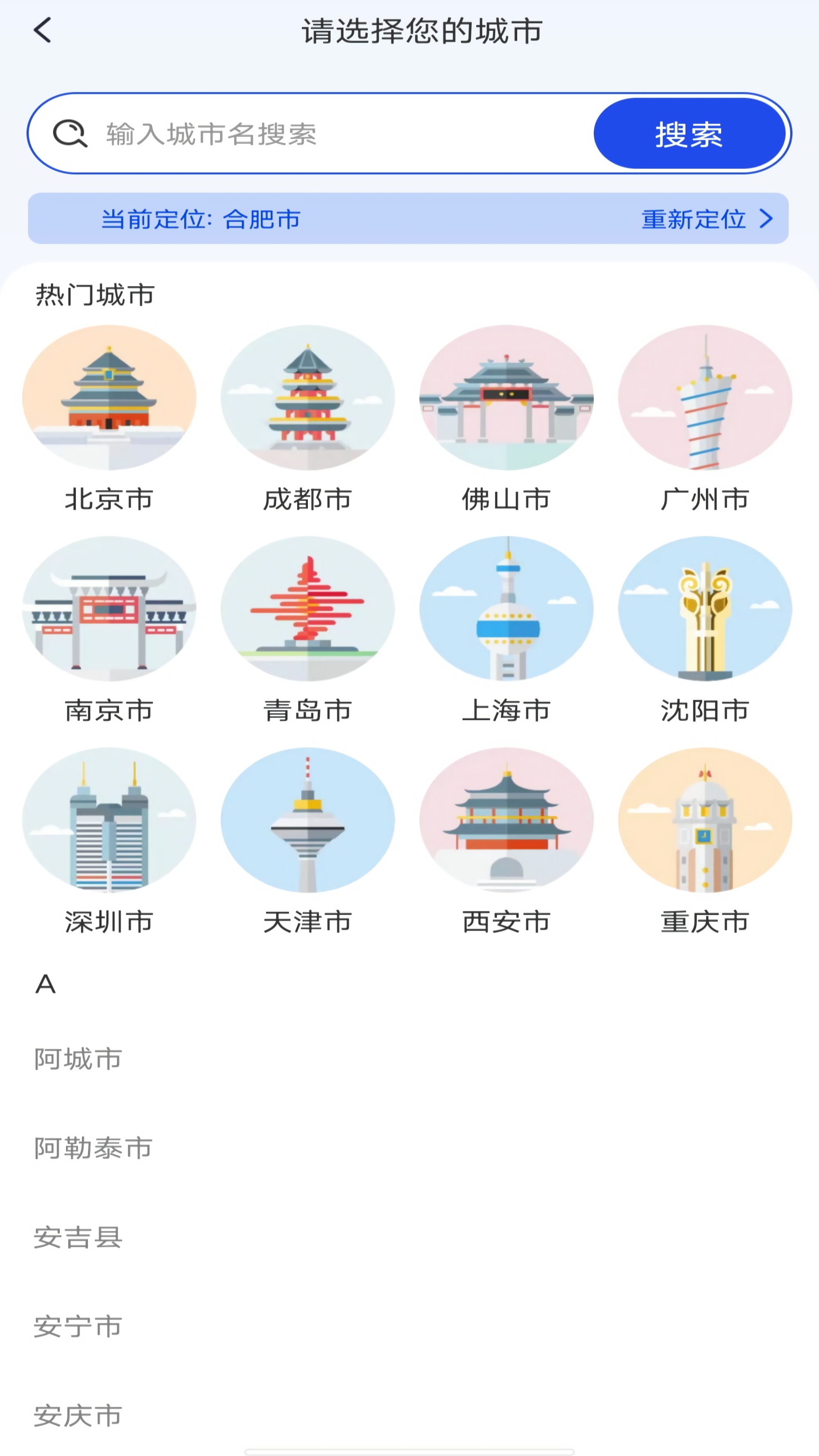Pick the 沈阳市 tile
Viewport: 819px width, 1456px height.
coord(705,629)
